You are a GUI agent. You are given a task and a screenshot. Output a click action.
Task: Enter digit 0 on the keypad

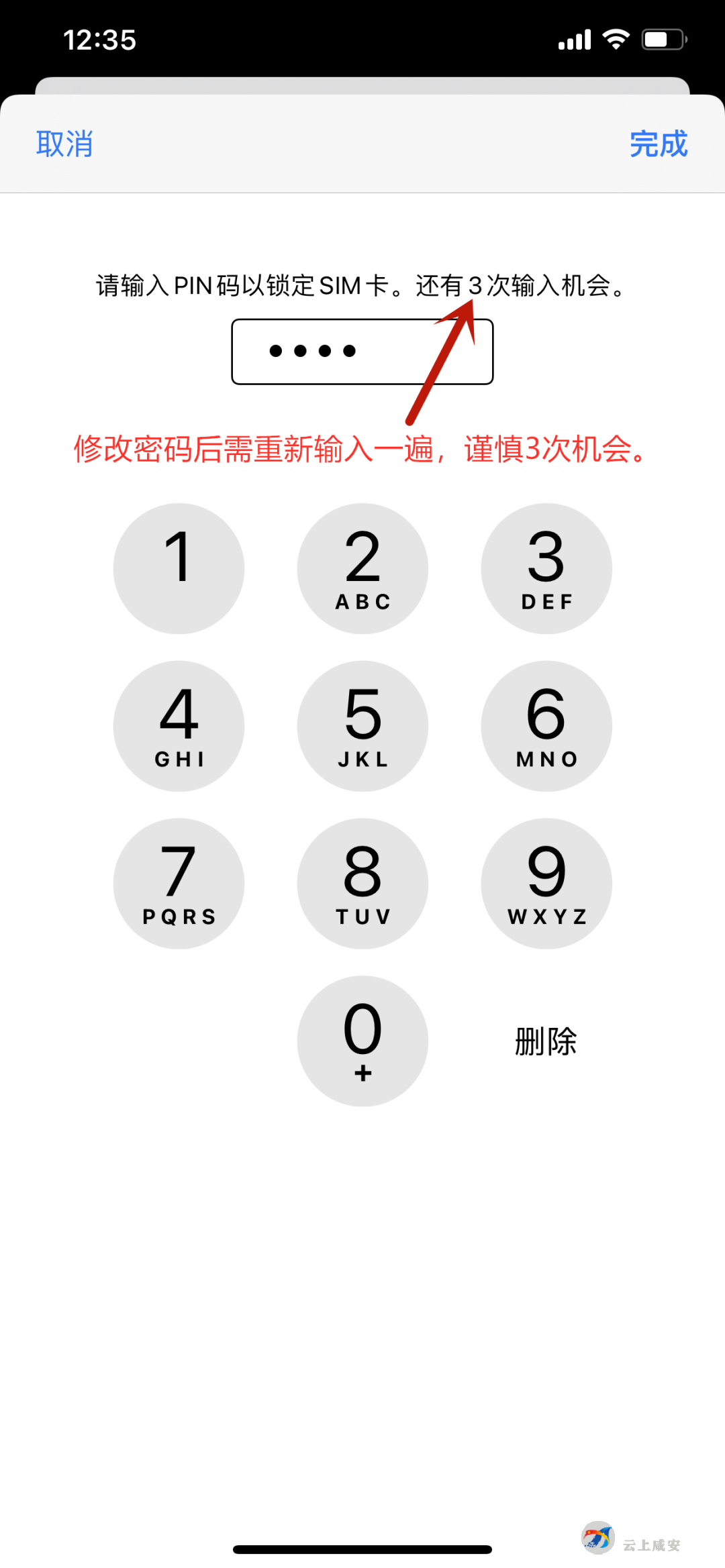click(x=362, y=1041)
